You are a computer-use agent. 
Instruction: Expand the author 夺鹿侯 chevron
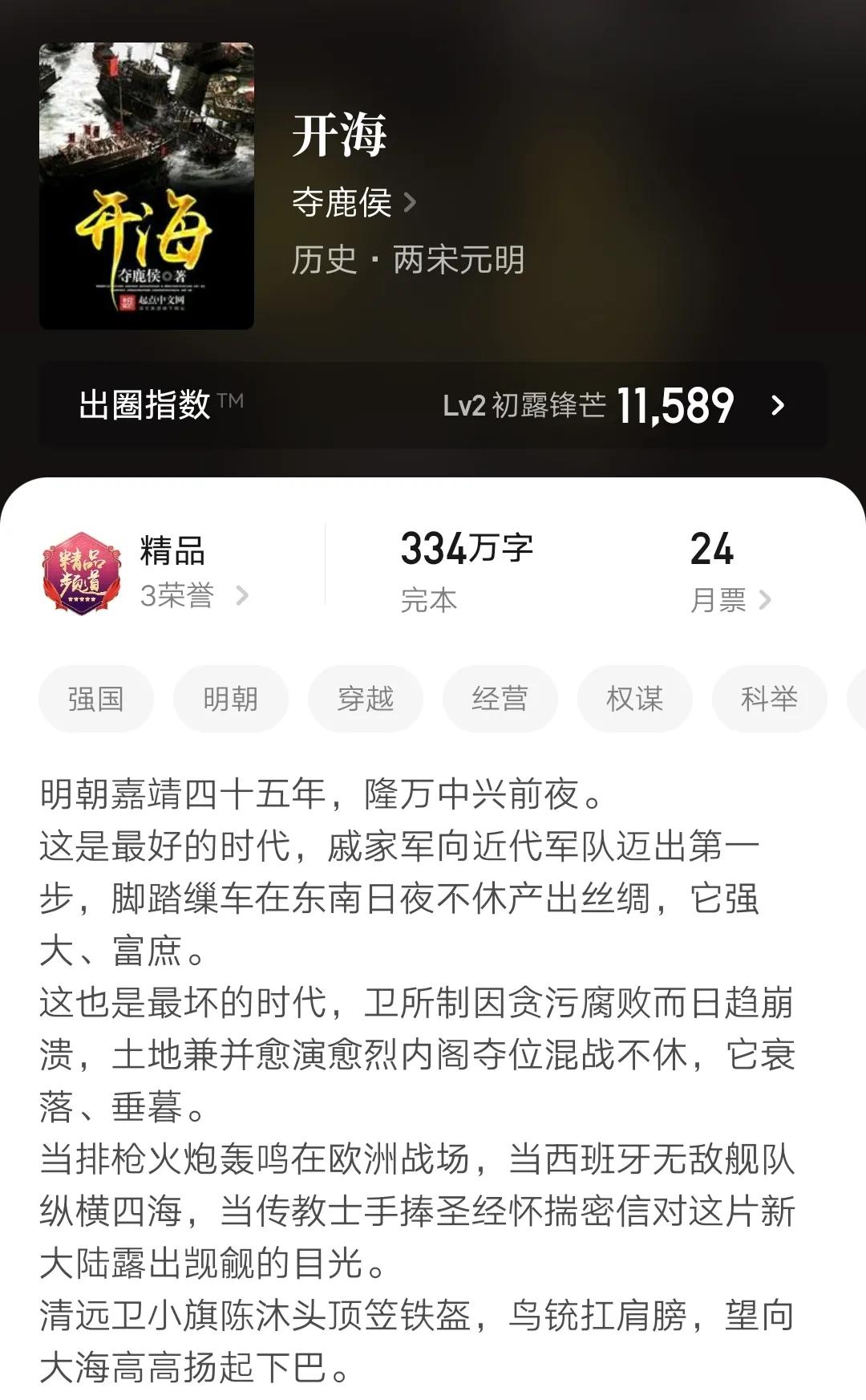pos(409,205)
